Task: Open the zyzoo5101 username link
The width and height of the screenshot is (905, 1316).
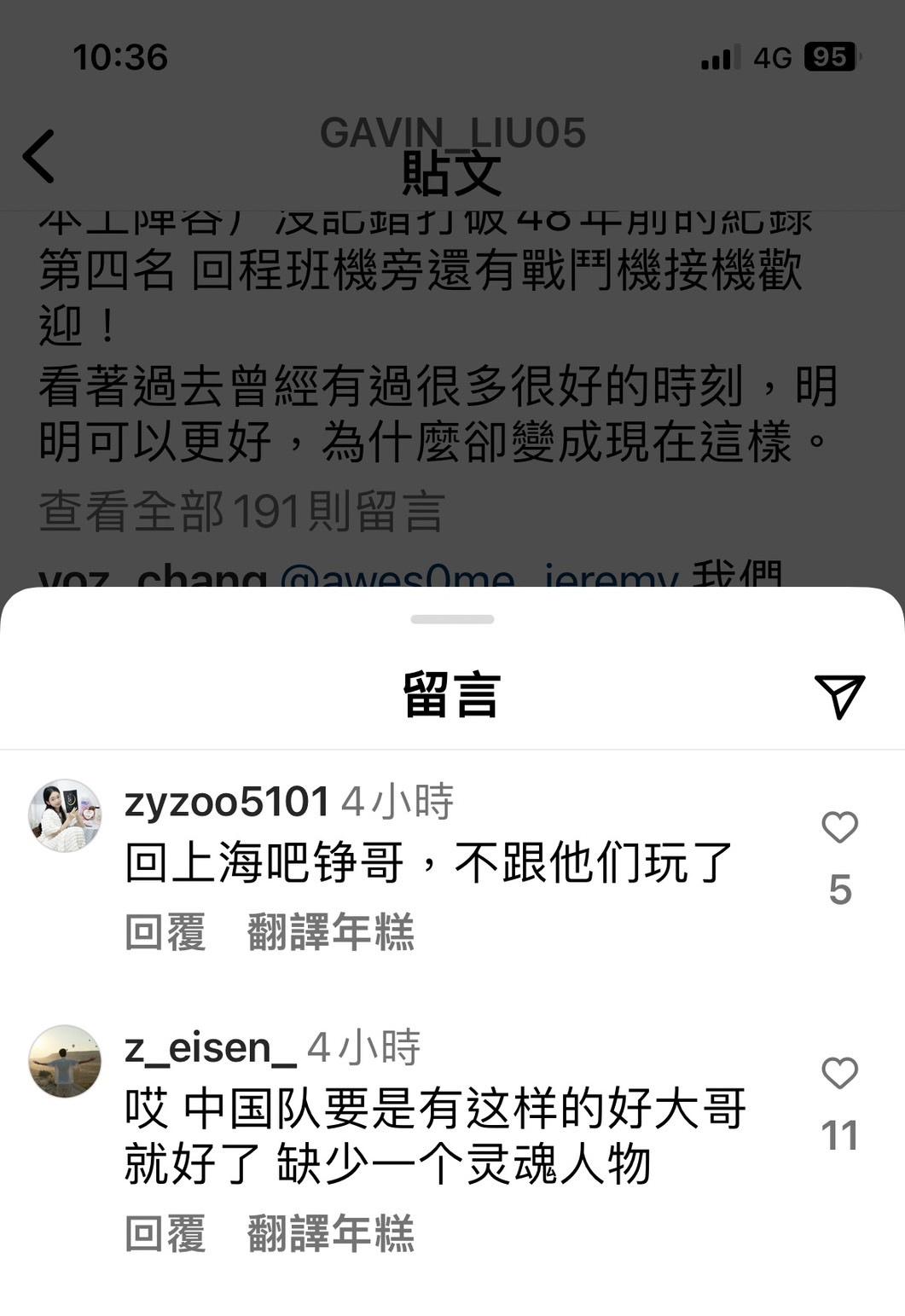Action: pyautogui.click(x=227, y=802)
